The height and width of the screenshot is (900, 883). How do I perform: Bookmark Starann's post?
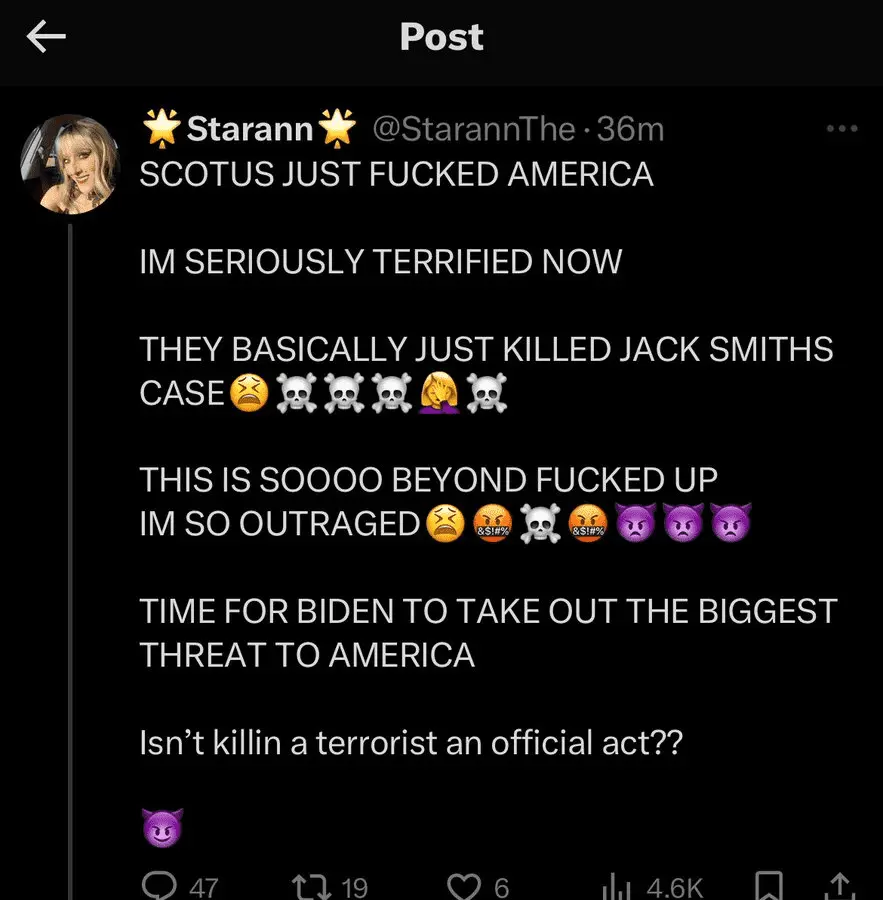coord(765,885)
